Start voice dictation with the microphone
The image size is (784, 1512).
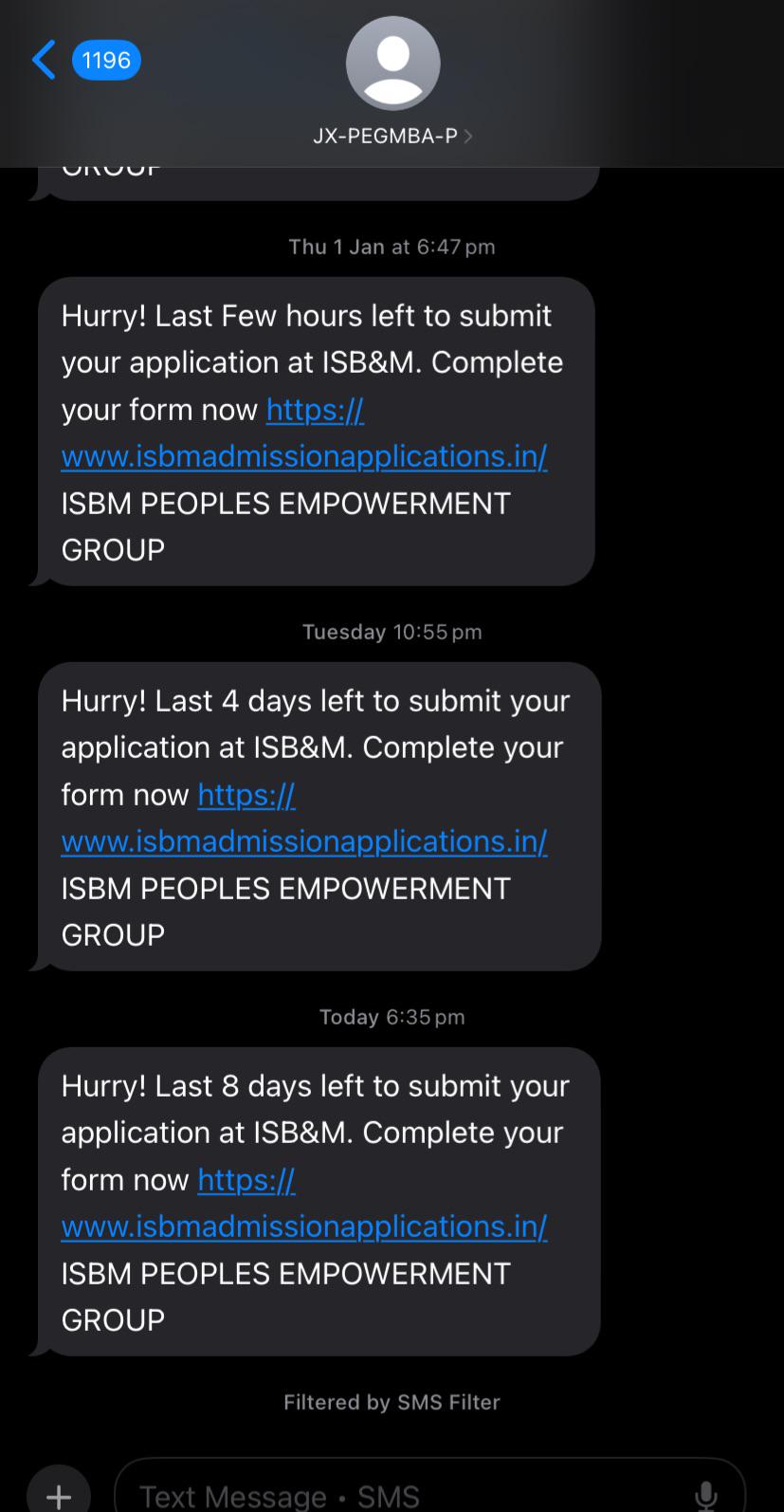705,1495
